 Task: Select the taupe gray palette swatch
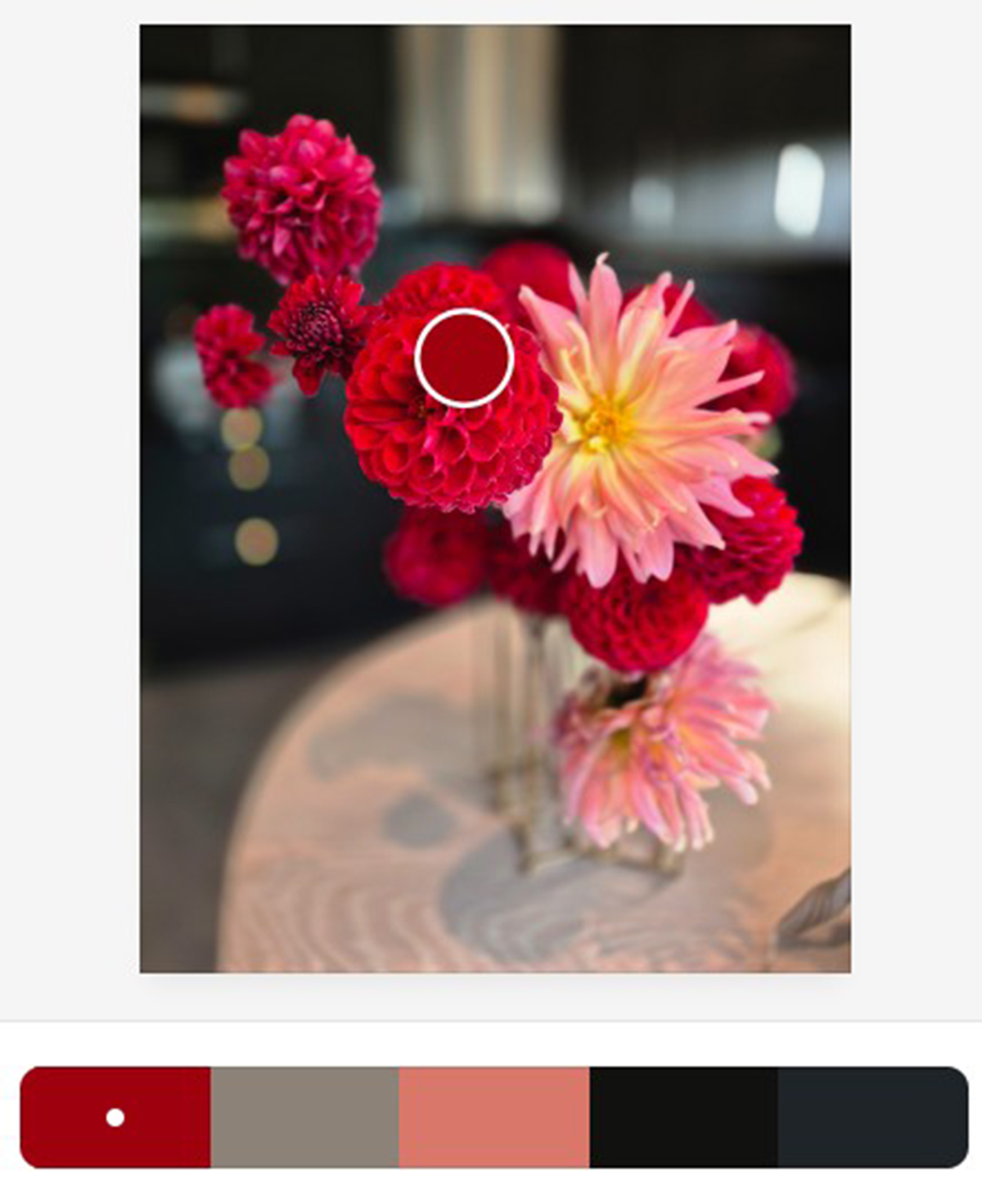tap(304, 1116)
